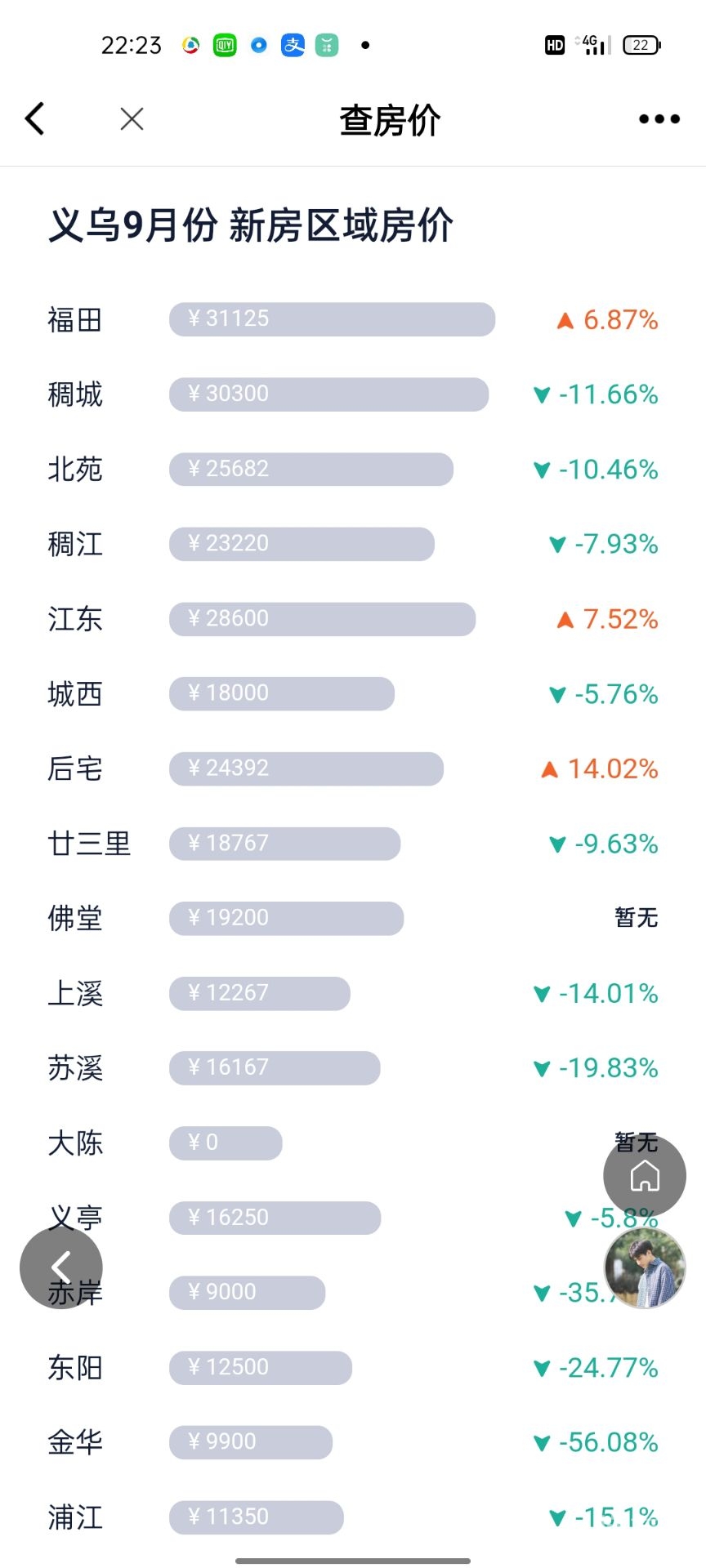Viewport: 706px width, 1568px height.
Task: Tap the floating home button
Action: (644, 1176)
